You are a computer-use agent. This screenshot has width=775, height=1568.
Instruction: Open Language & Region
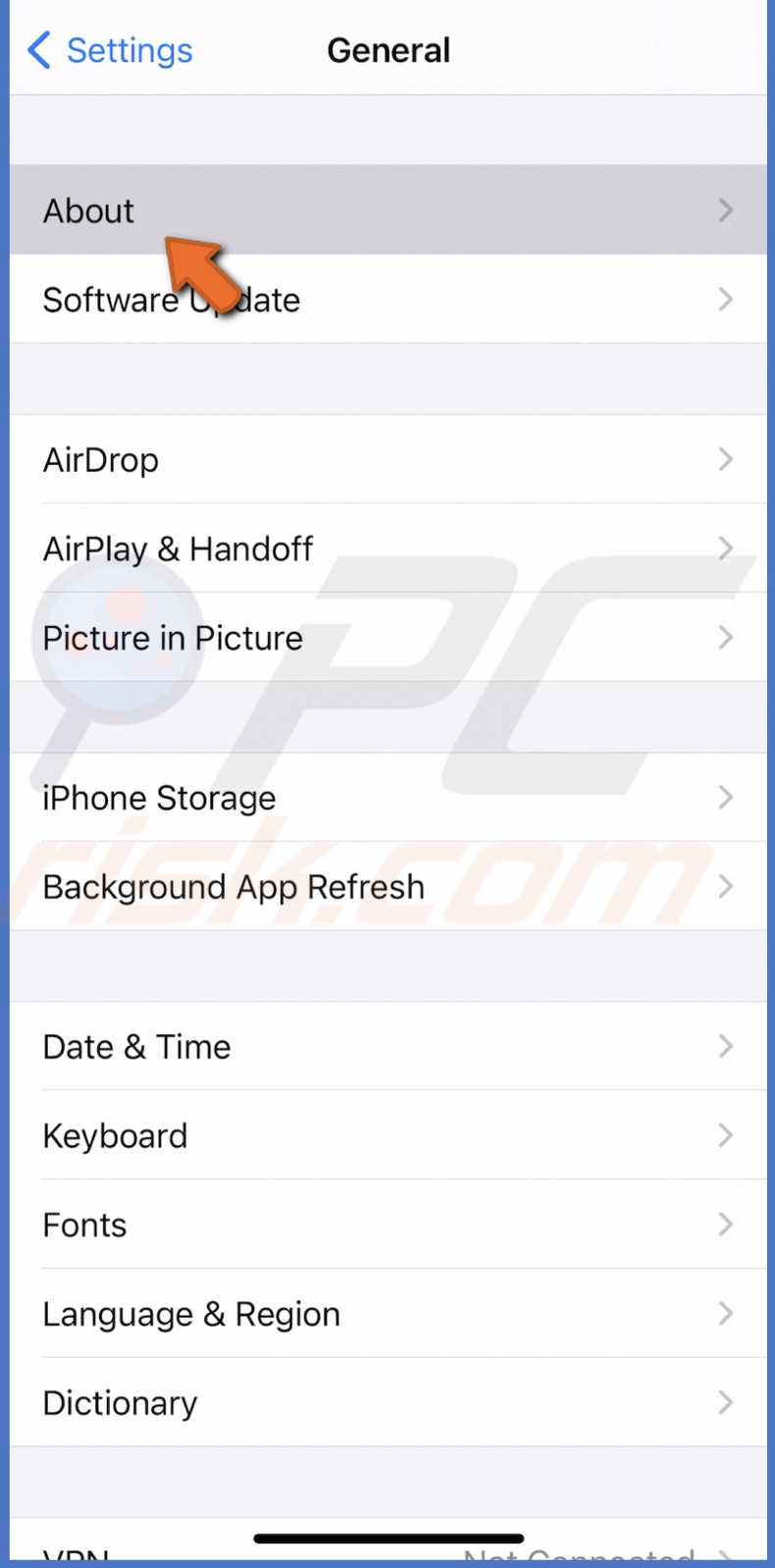pos(387,1314)
